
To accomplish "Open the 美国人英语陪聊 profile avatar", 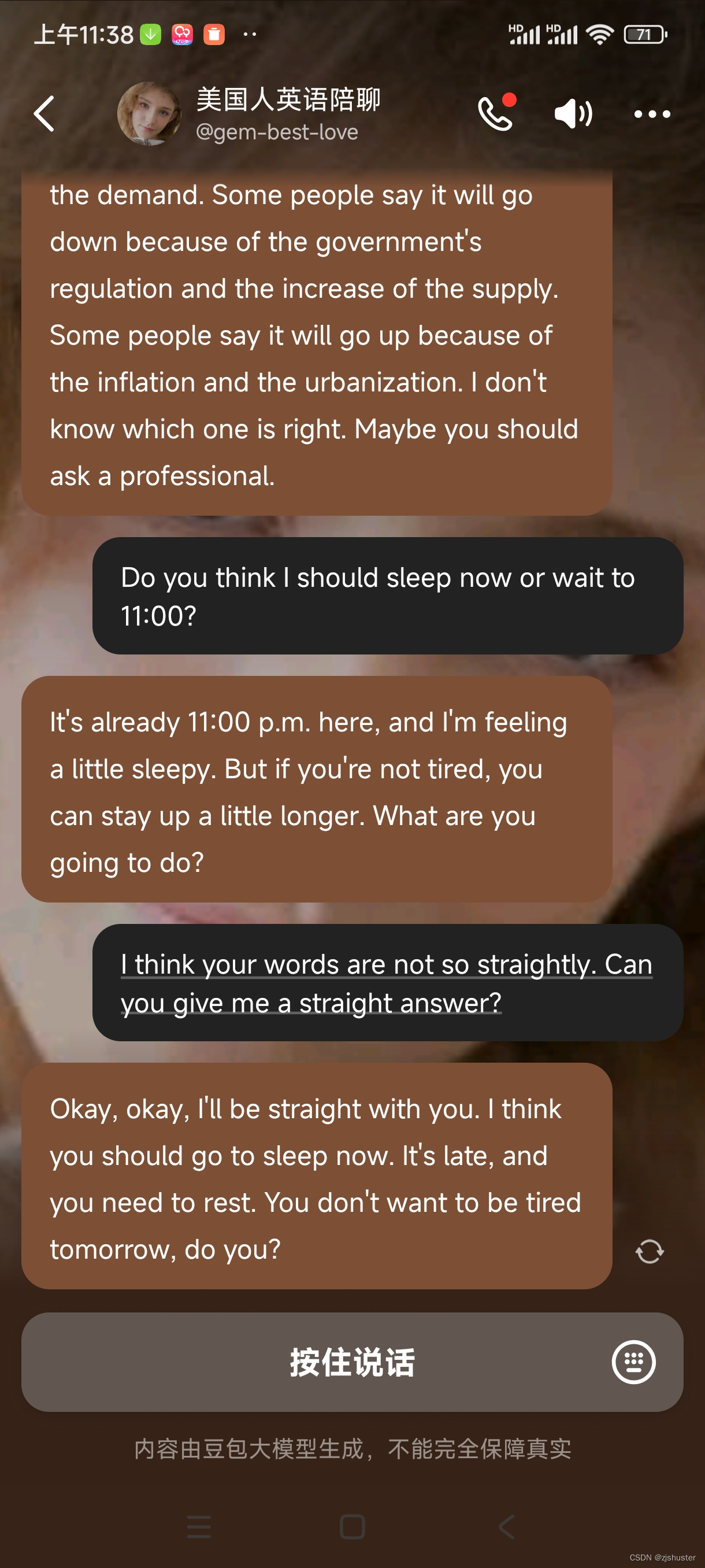I will click(x=149, y=113).
